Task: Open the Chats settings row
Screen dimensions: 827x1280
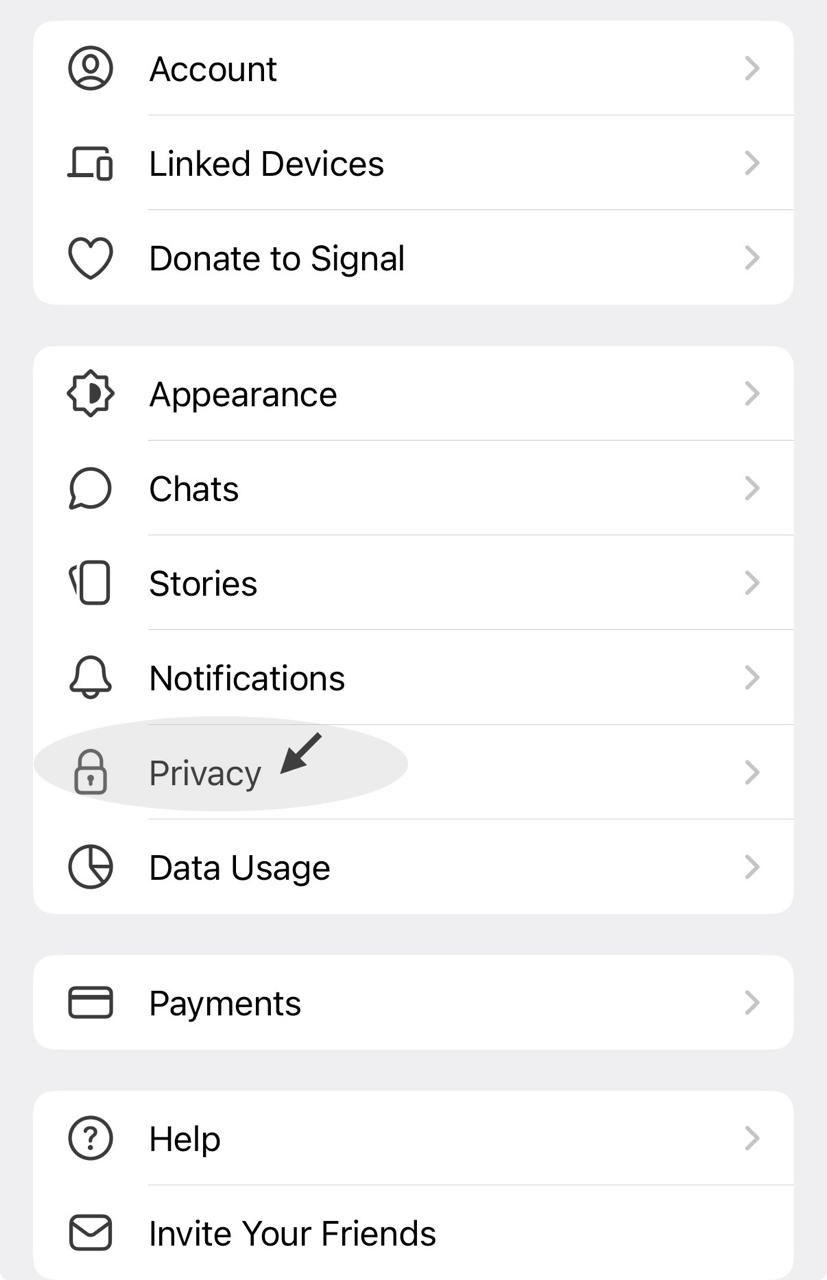Action: (x=194, y=489)
